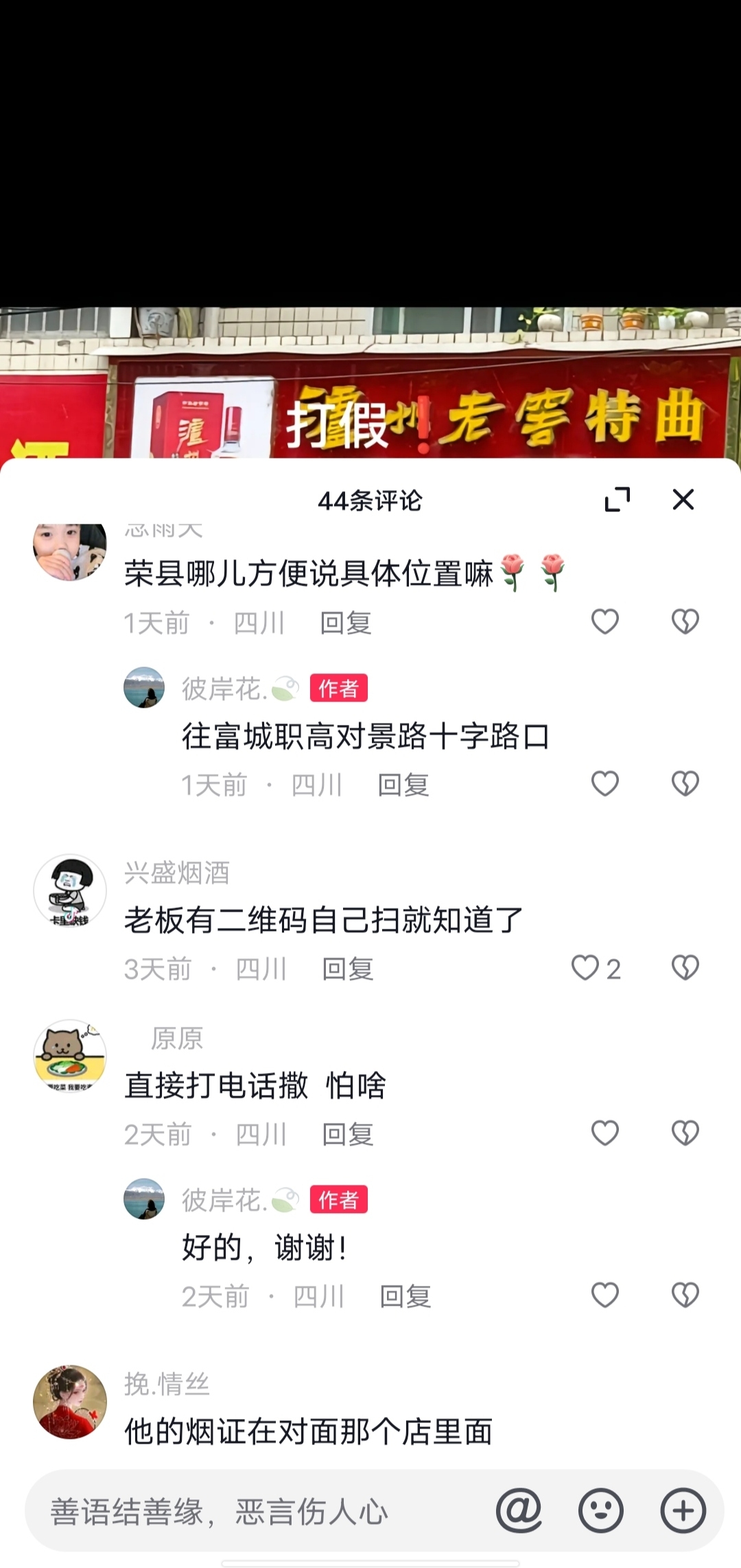Image resolution: width=741 pixels, height=1568 pixels.
Task: Open 原原's profile avatar
Action: [x=70, y=1056]
